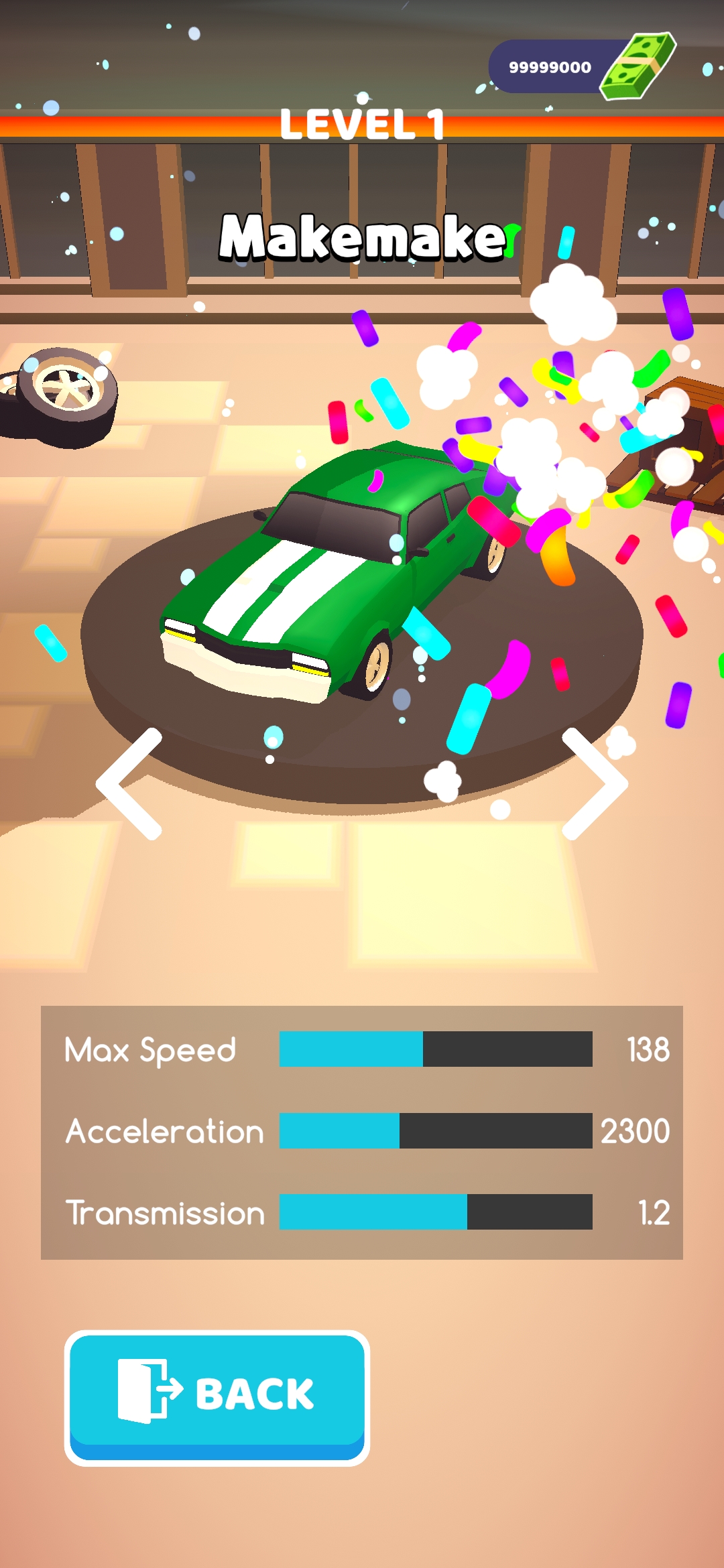724x1568 pixels.
Task: Show the previous car with left arrow
Action: pos(131,783)
